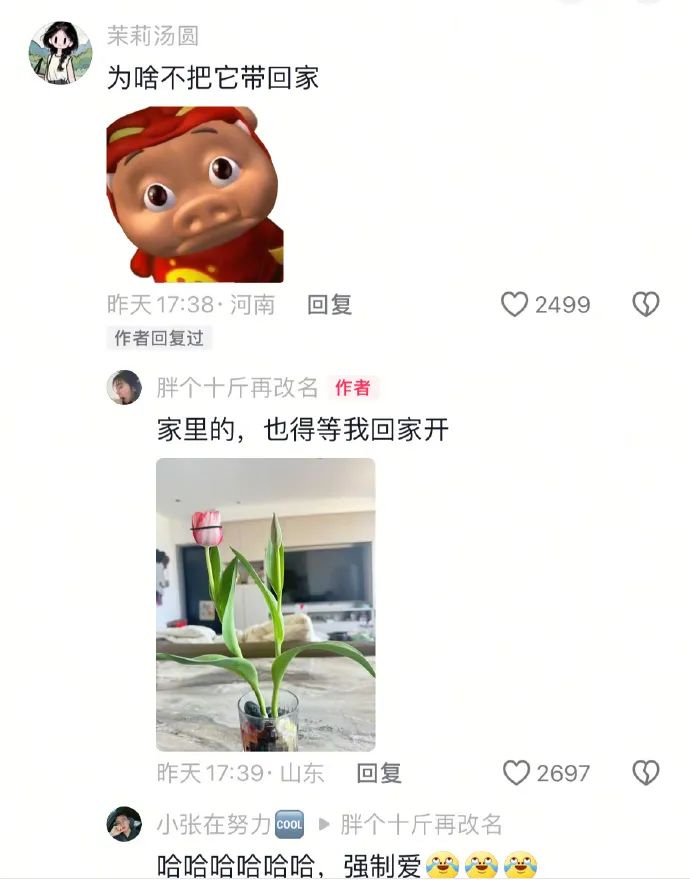Screen dimensions: 690x880
Task: Open the pig sticker image
Action: [x=195, y=195]
